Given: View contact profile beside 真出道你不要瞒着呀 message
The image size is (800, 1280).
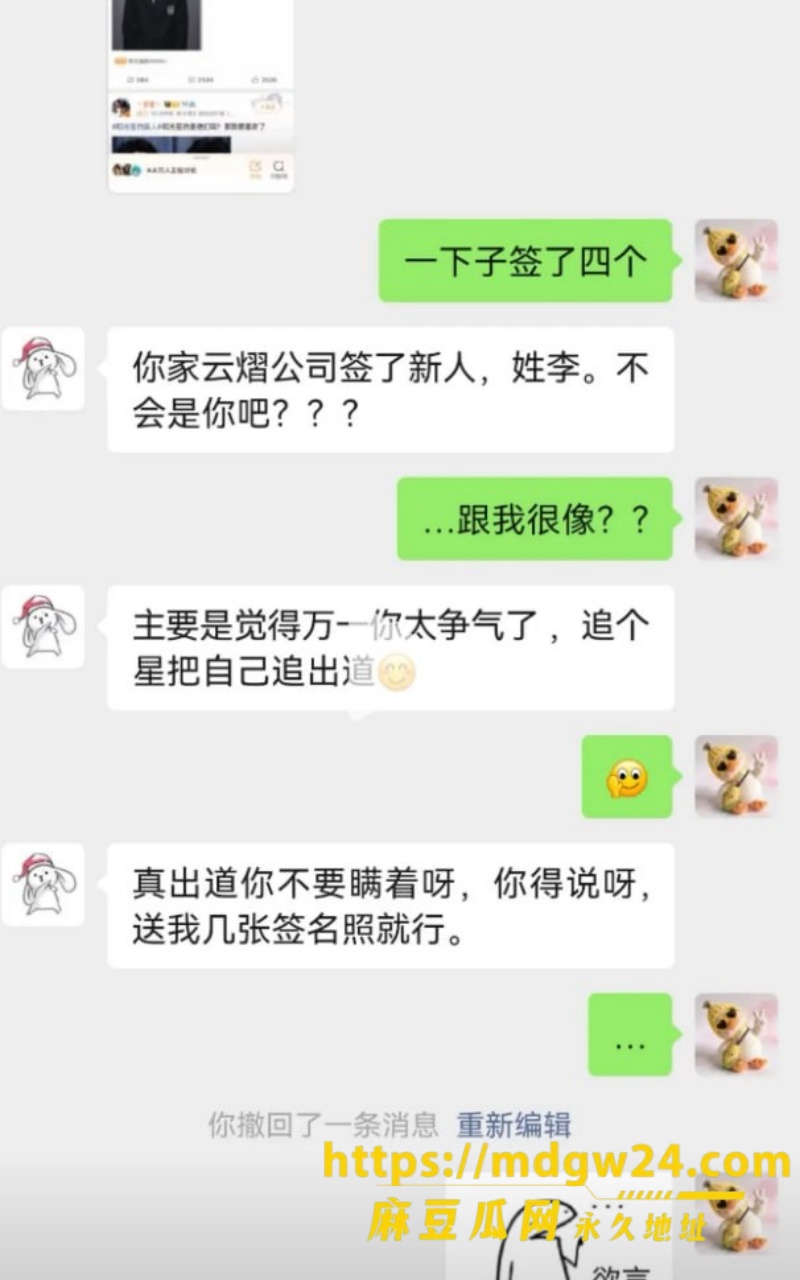Looking at the screenshot, I should tap(43, 884).
